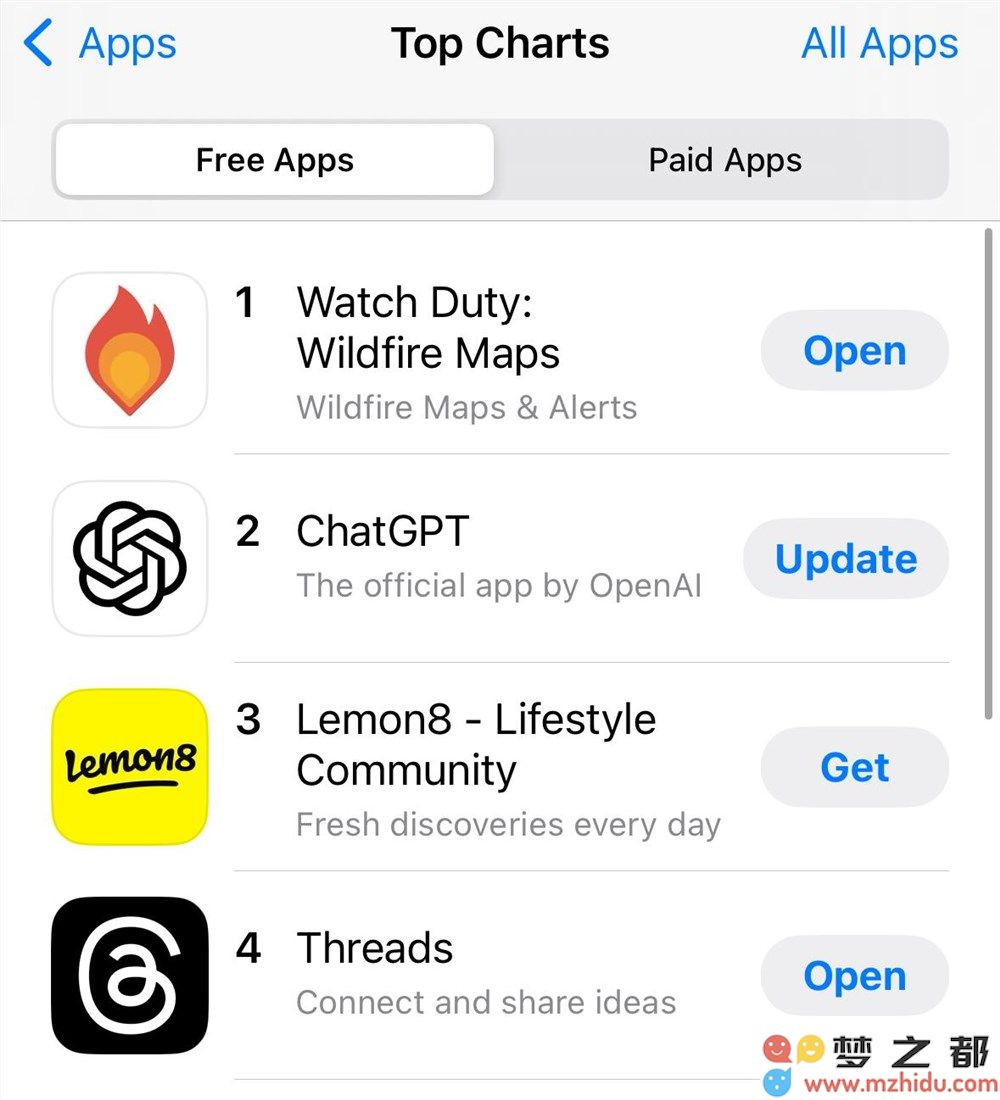The height and width of the screenshot is (1100, 1000).
Task: Go back to Apps
Action: click(x=100, y=45)
